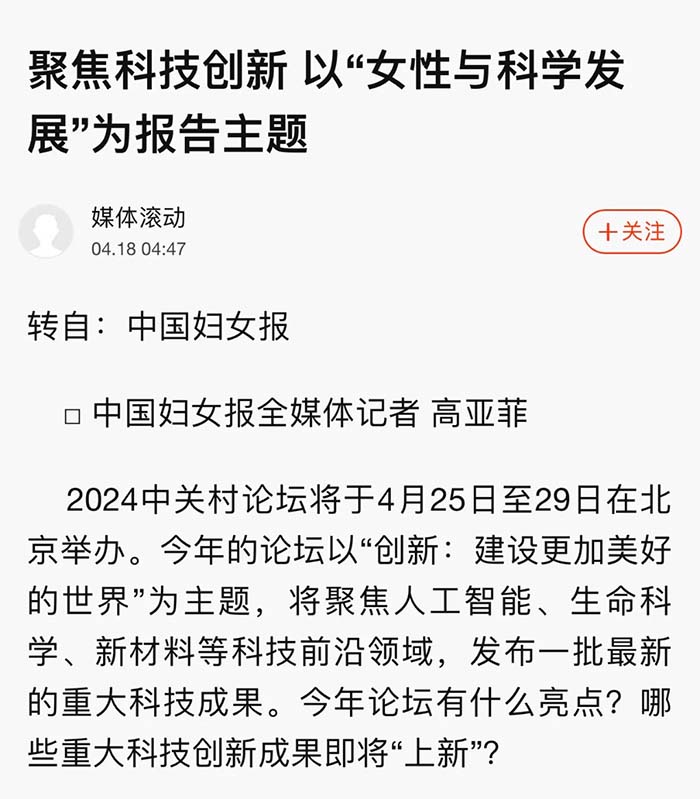Open the 媒体滚动 author name
The image size is (700, 799).
tap(138, 217)
